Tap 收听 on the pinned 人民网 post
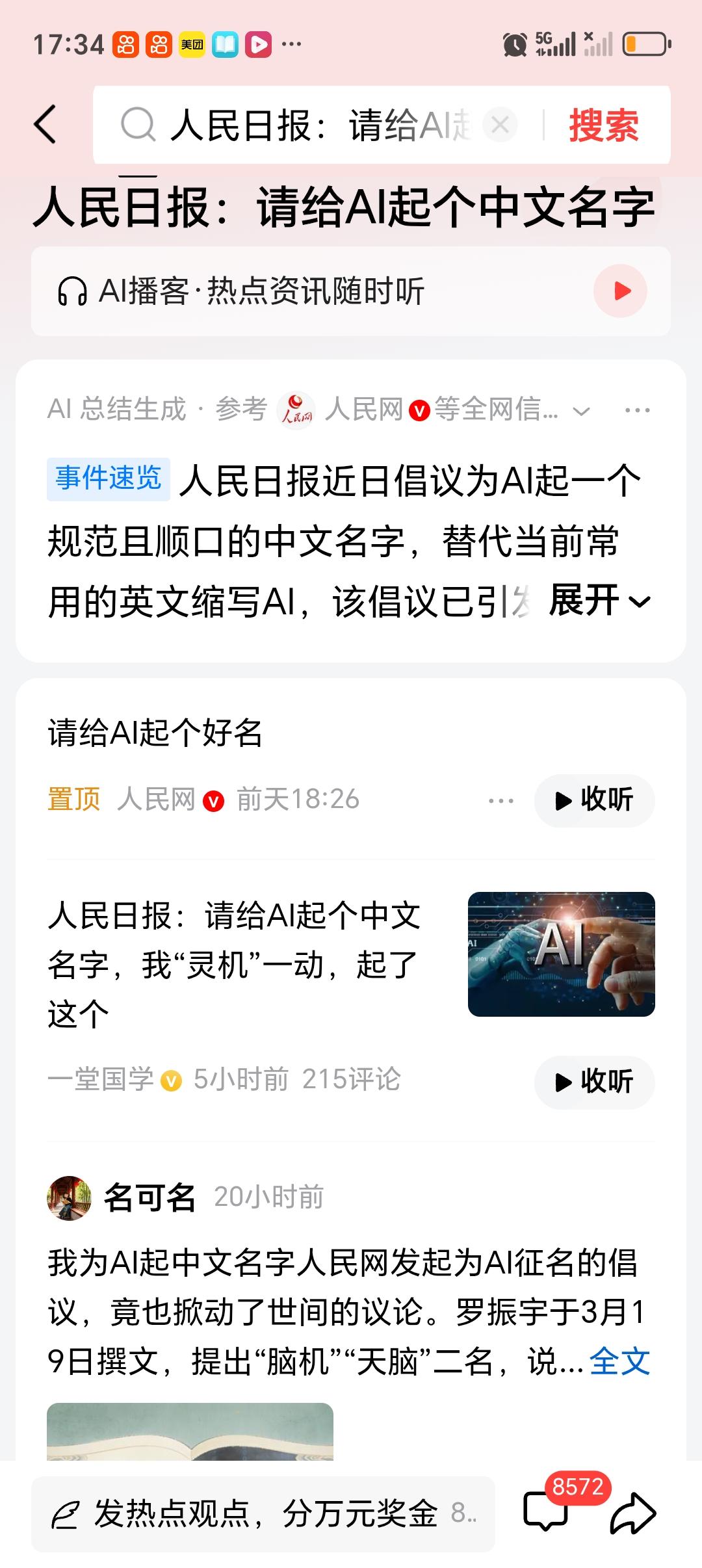702x1568 pixels. [593, 801]
